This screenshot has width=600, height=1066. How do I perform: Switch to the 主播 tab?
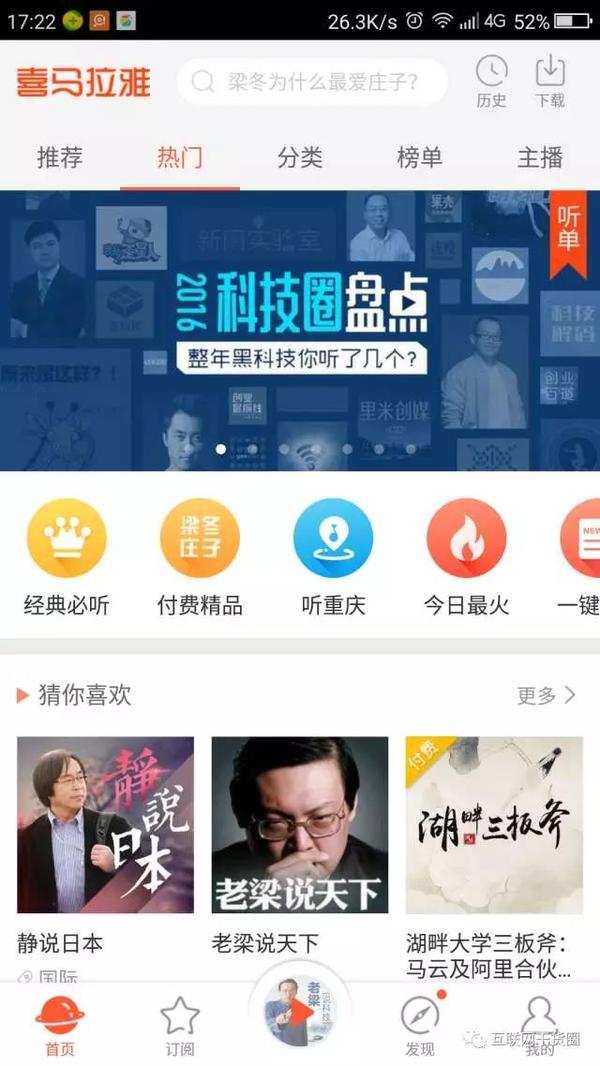pos(540,157)
